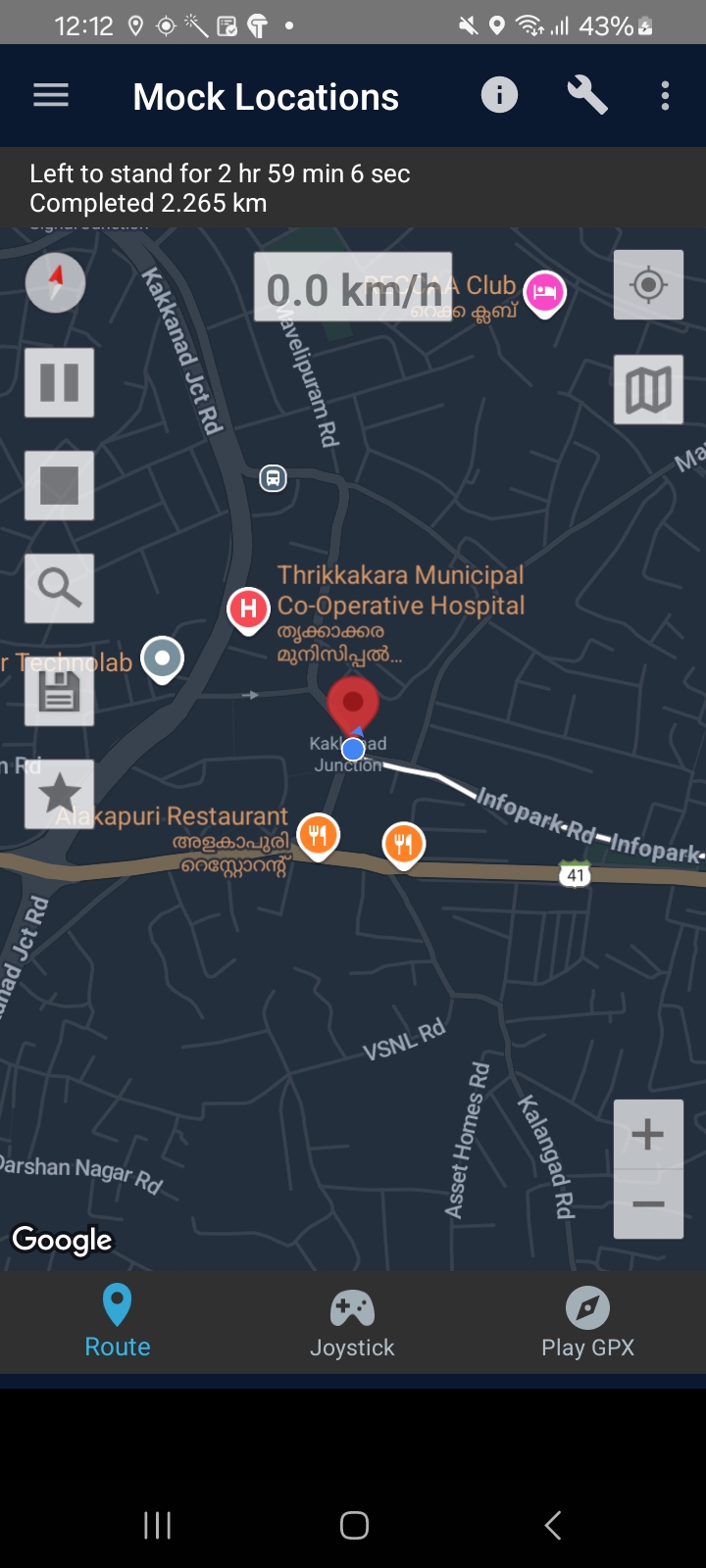Center map on my location
Screen dimensions: 706x1568
tap(648, 285)
